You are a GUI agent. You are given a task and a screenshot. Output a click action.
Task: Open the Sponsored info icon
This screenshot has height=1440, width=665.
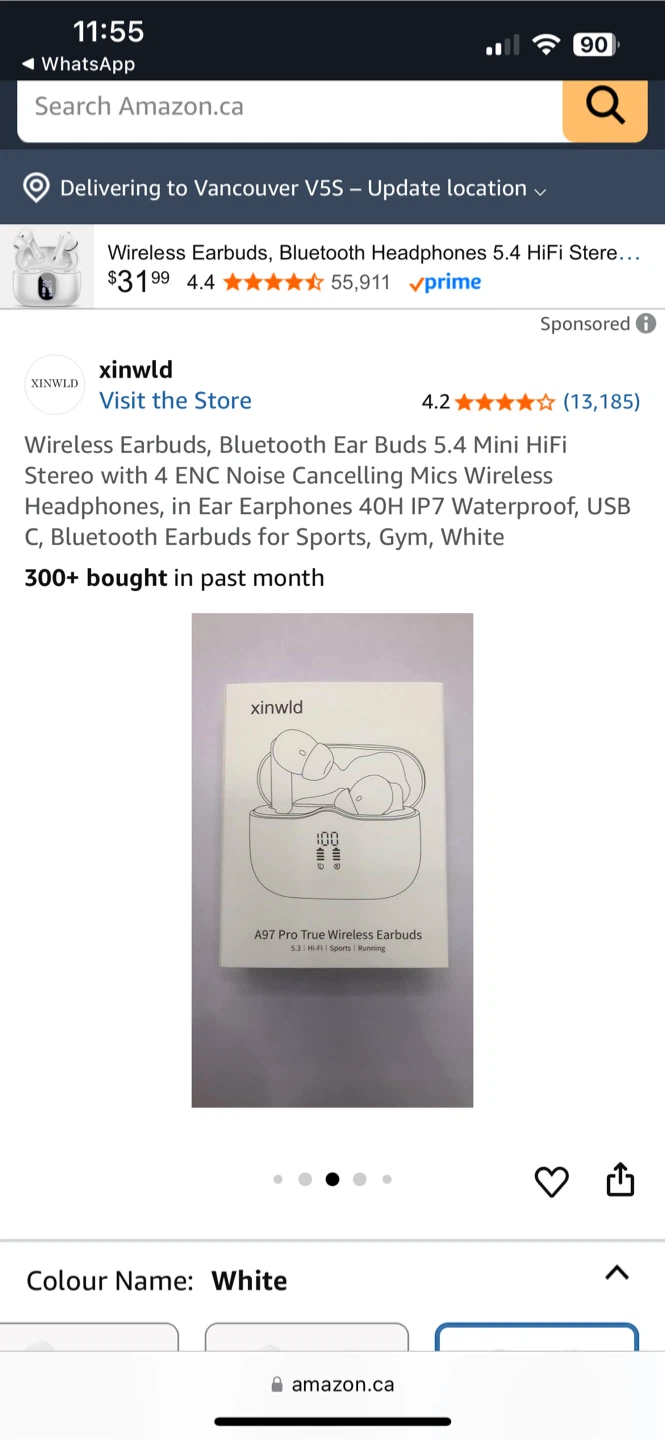[646, 324]
